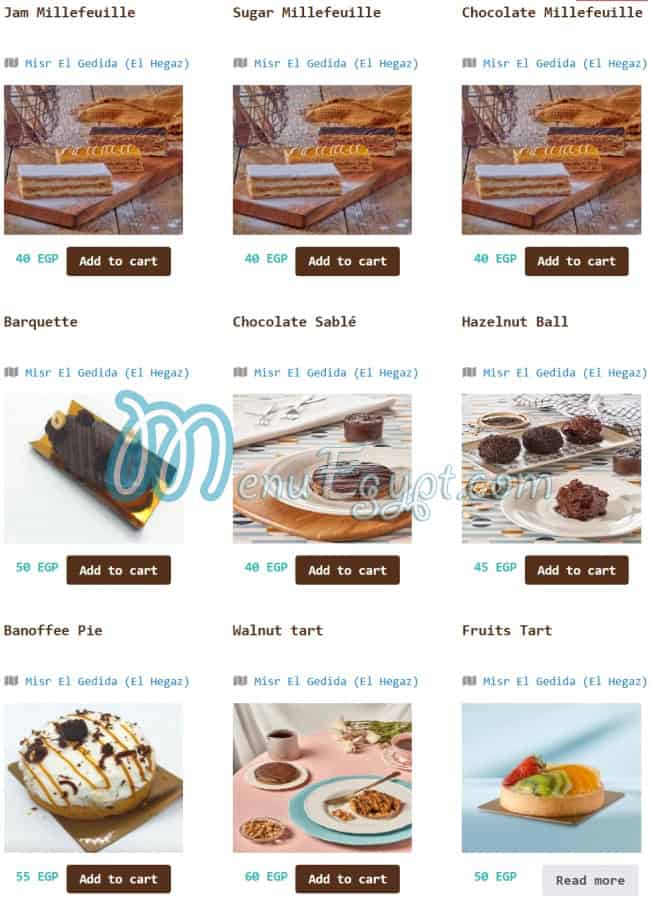Open Misr El Gedida link under Barquette
The image size is (650, 904).
[x=106, y=373]
